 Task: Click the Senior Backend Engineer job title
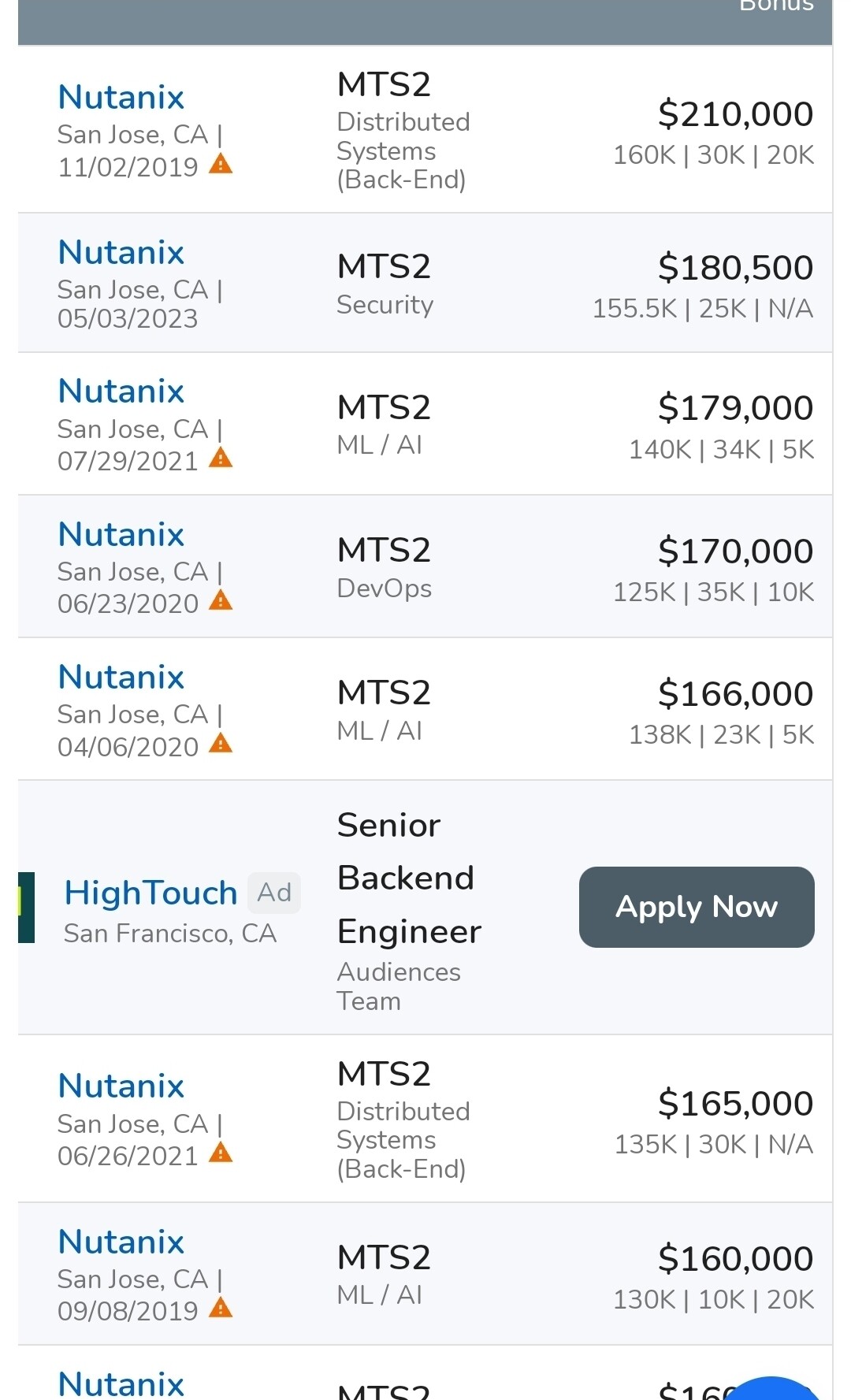pos(408,878)
